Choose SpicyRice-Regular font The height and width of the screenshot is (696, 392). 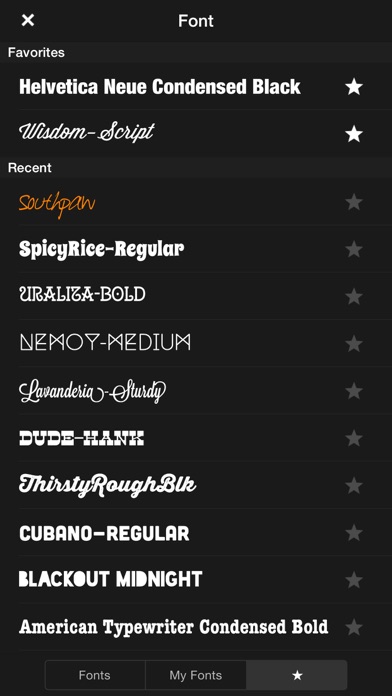196,249
